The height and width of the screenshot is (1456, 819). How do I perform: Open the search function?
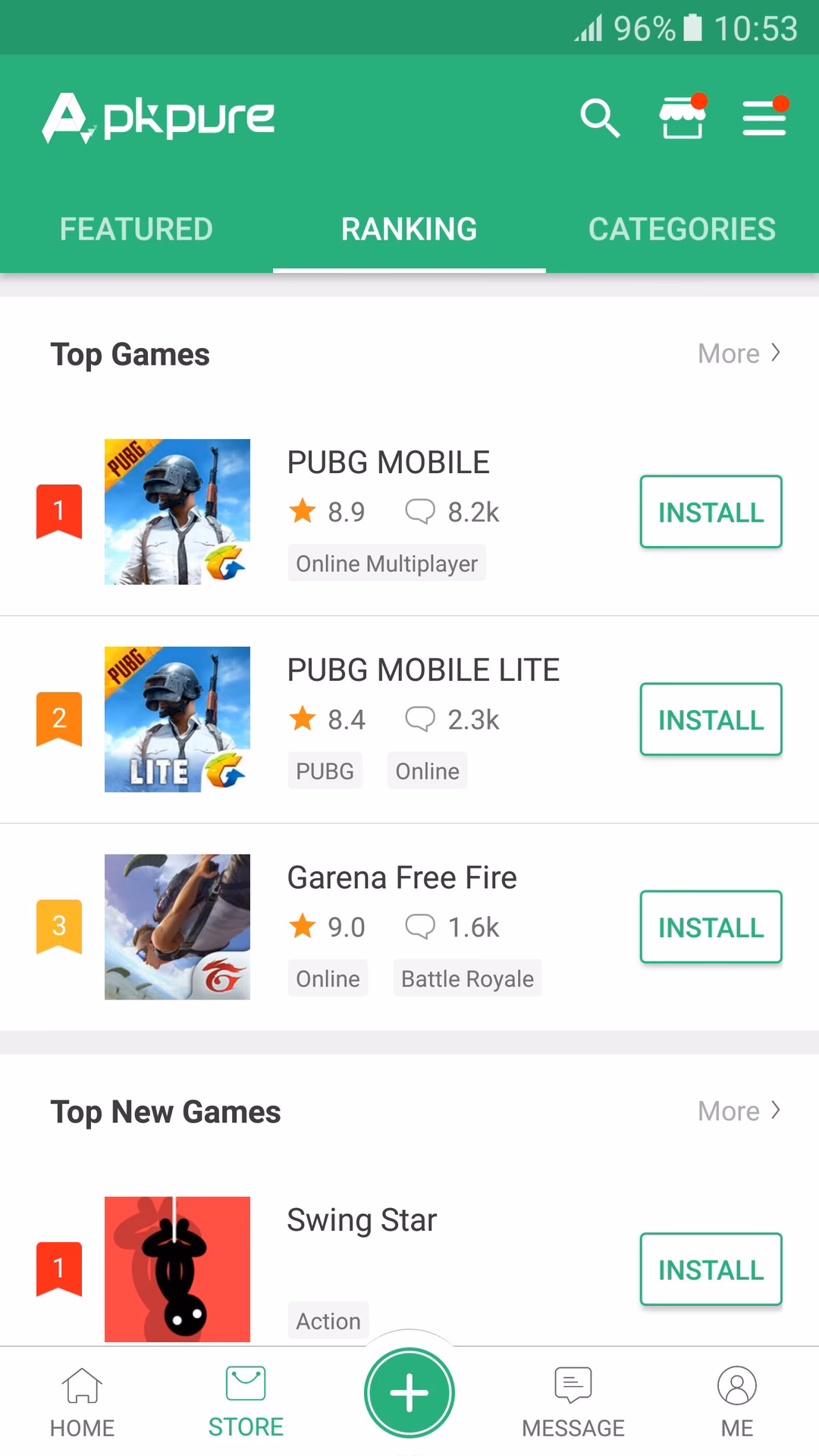(x=600, y=118)
